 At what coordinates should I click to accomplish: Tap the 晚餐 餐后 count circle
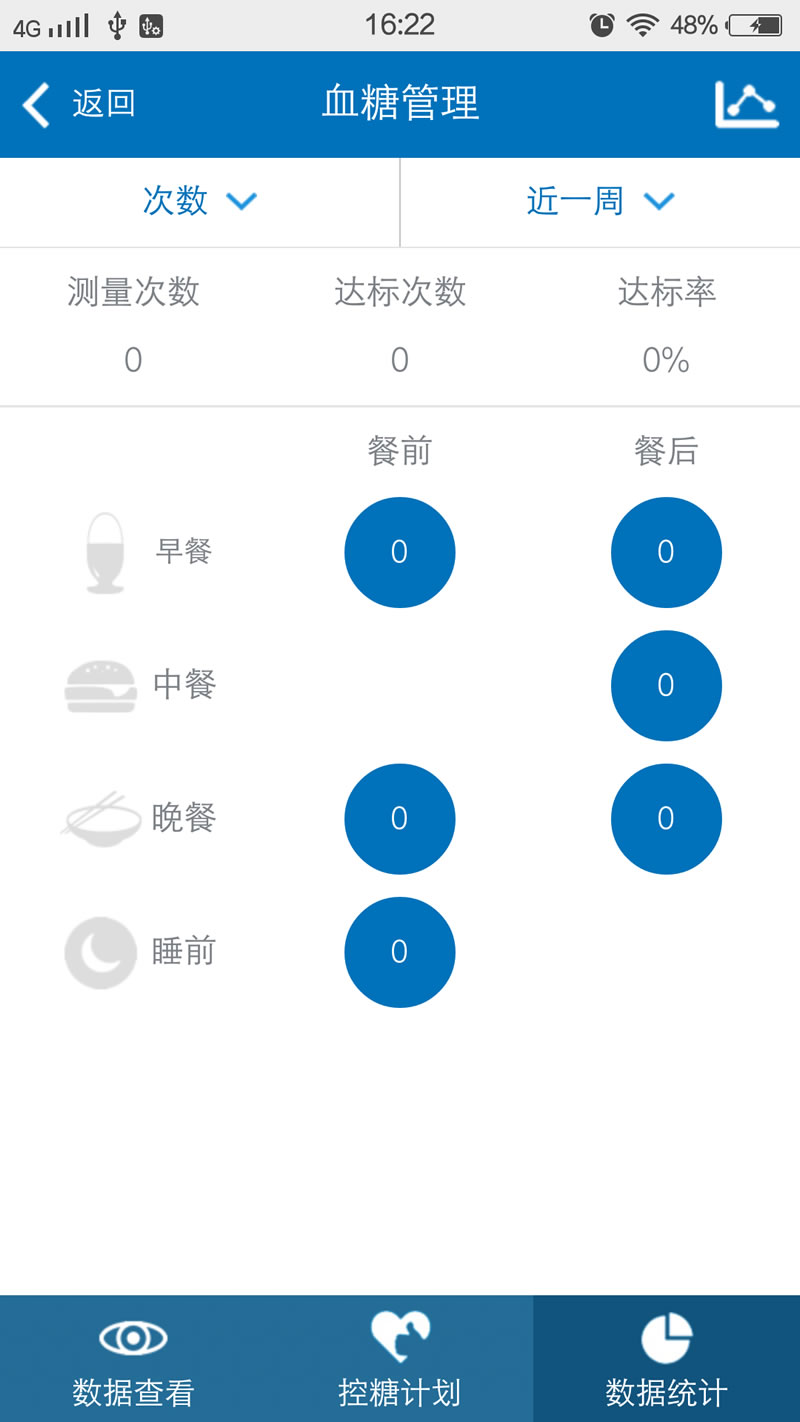click(666, 818)
